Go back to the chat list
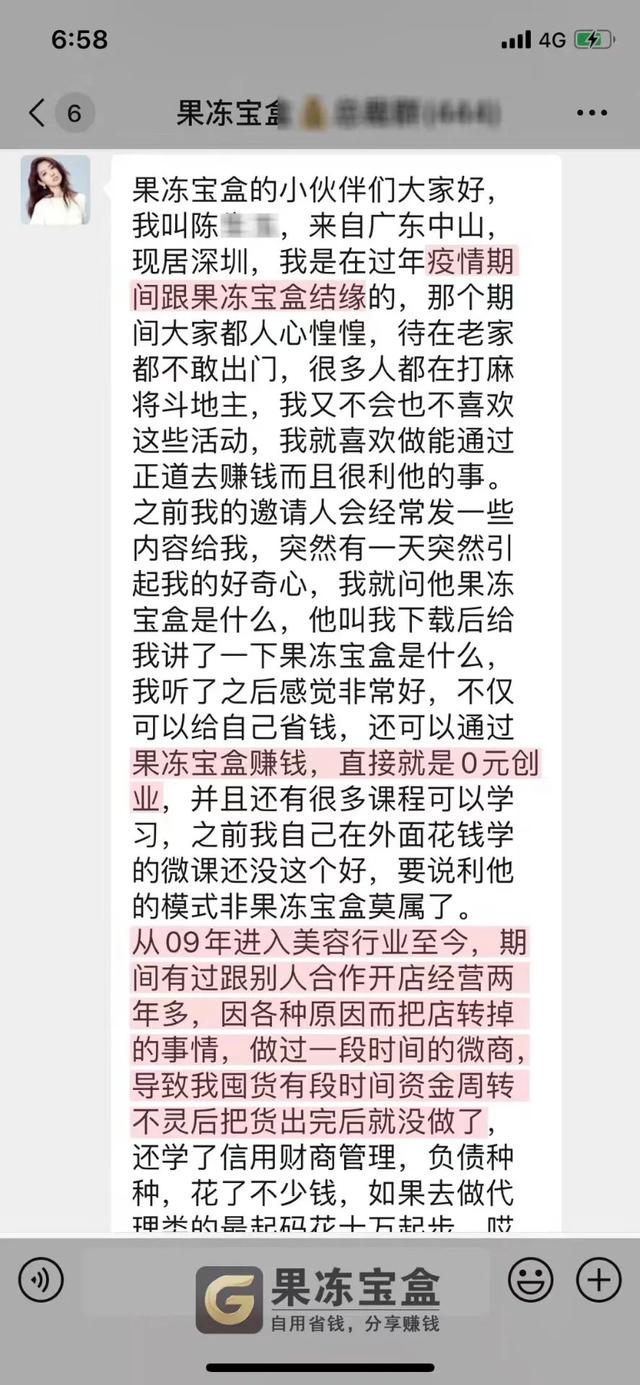Screen dimensions: 640x1385 point(40,113)
